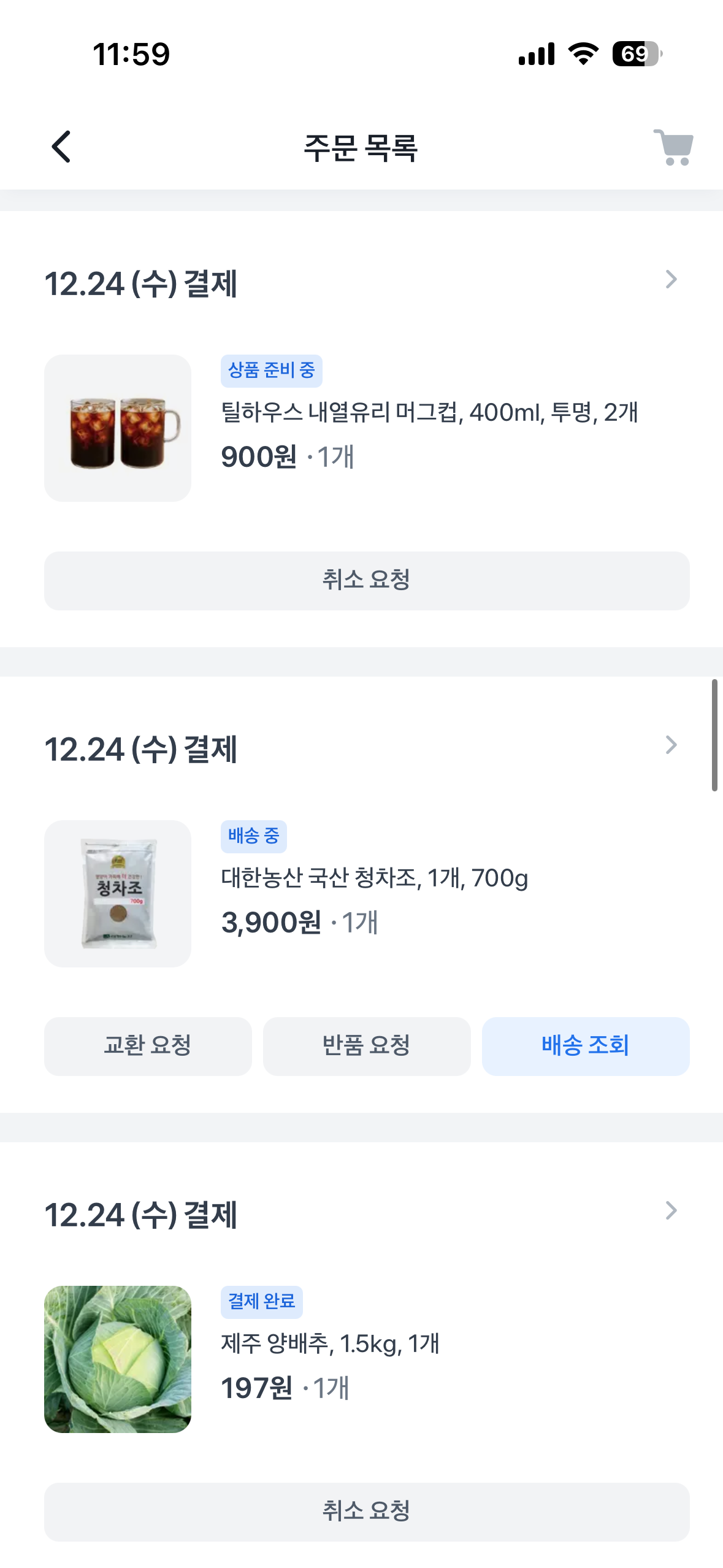The image size is (723, 1568).
Task: Request cancellation of the 제주 양배추 order
Action: click(x=367, y=1512)
